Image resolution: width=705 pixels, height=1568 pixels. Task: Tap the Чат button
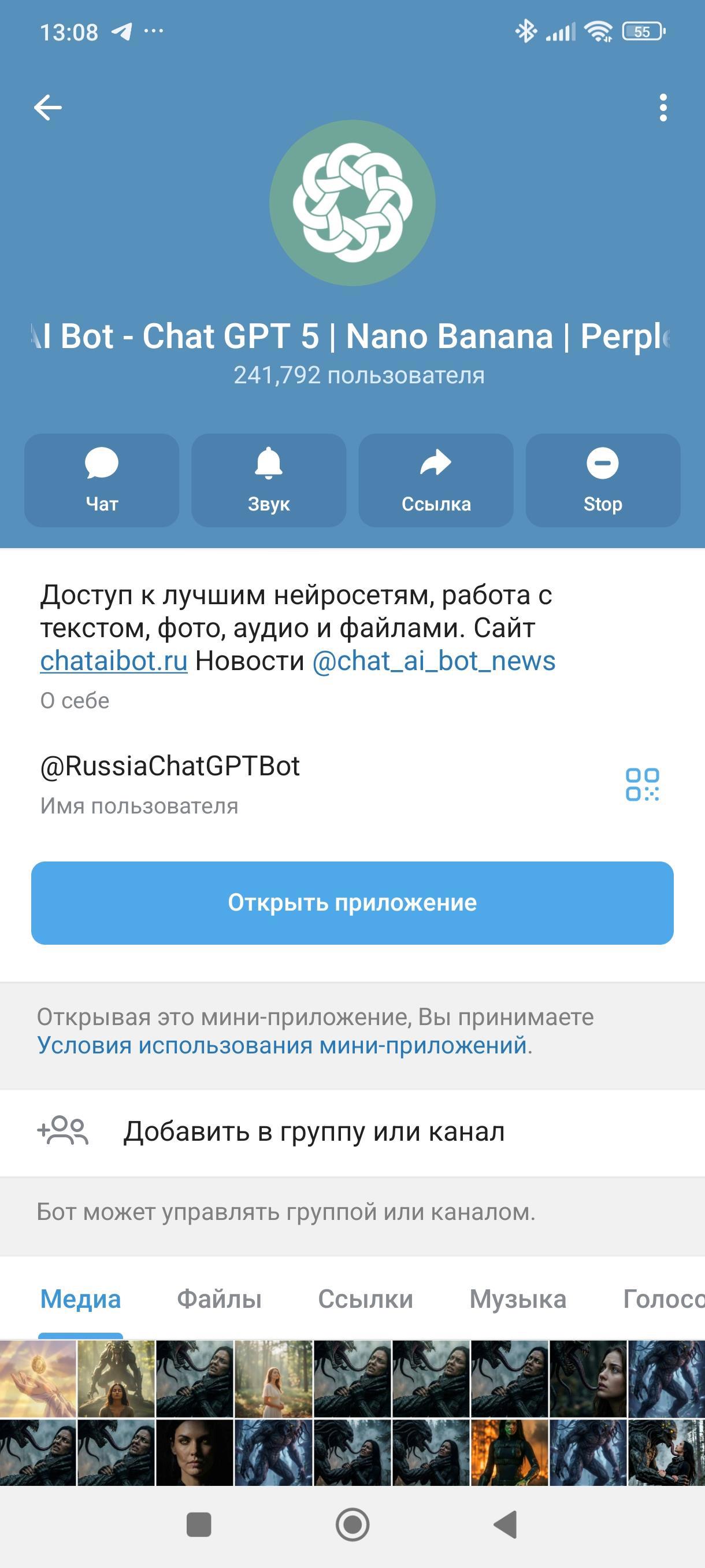tap(102, 480)
